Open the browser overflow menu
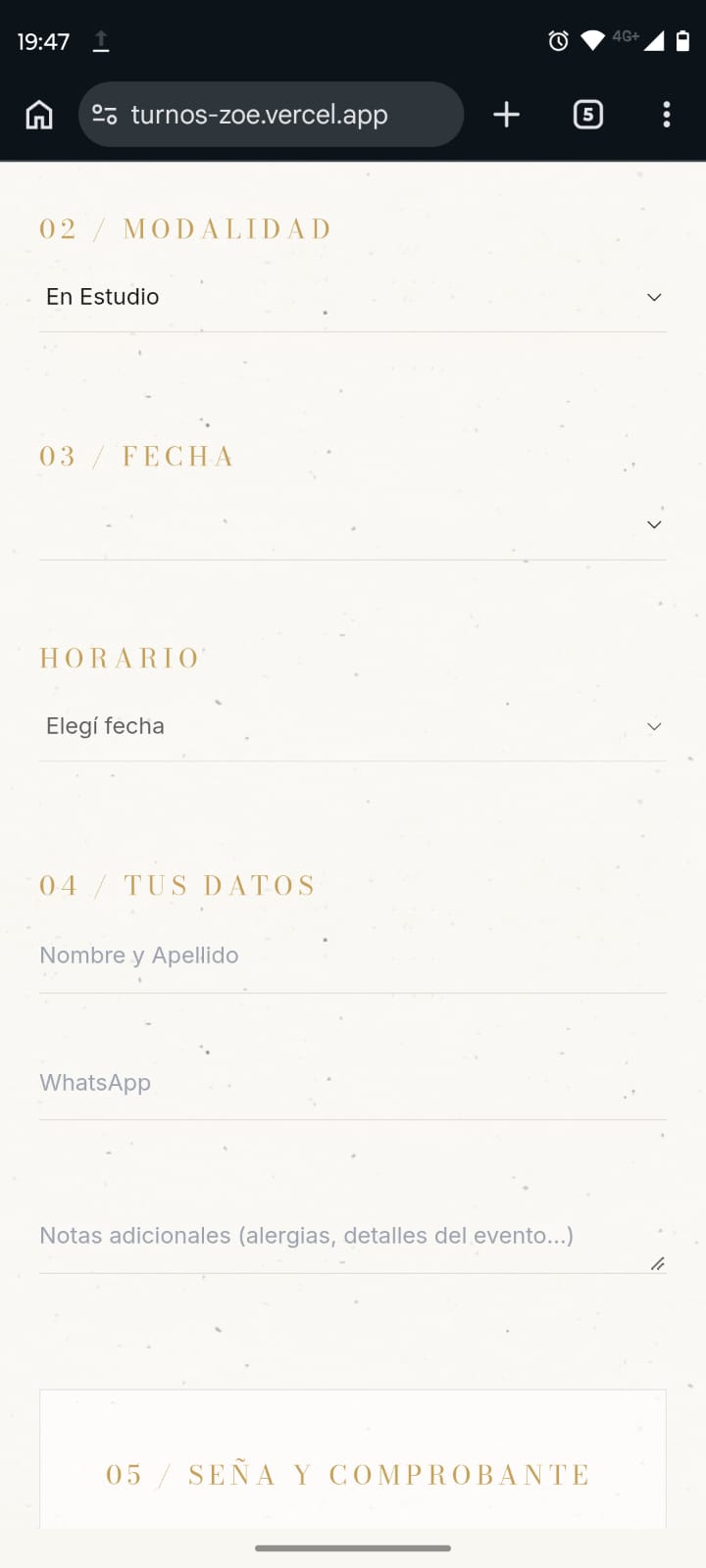The image size is (706, 1568). click(667, 115)
